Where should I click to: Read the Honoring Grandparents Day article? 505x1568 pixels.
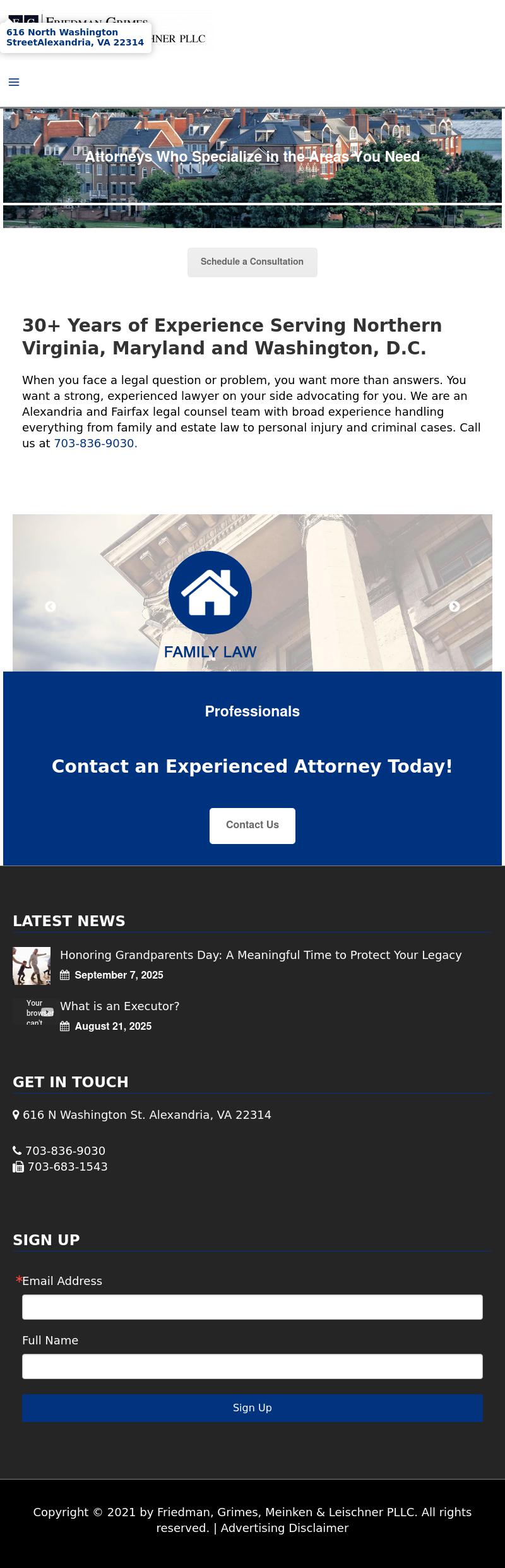tap(261, 955)
